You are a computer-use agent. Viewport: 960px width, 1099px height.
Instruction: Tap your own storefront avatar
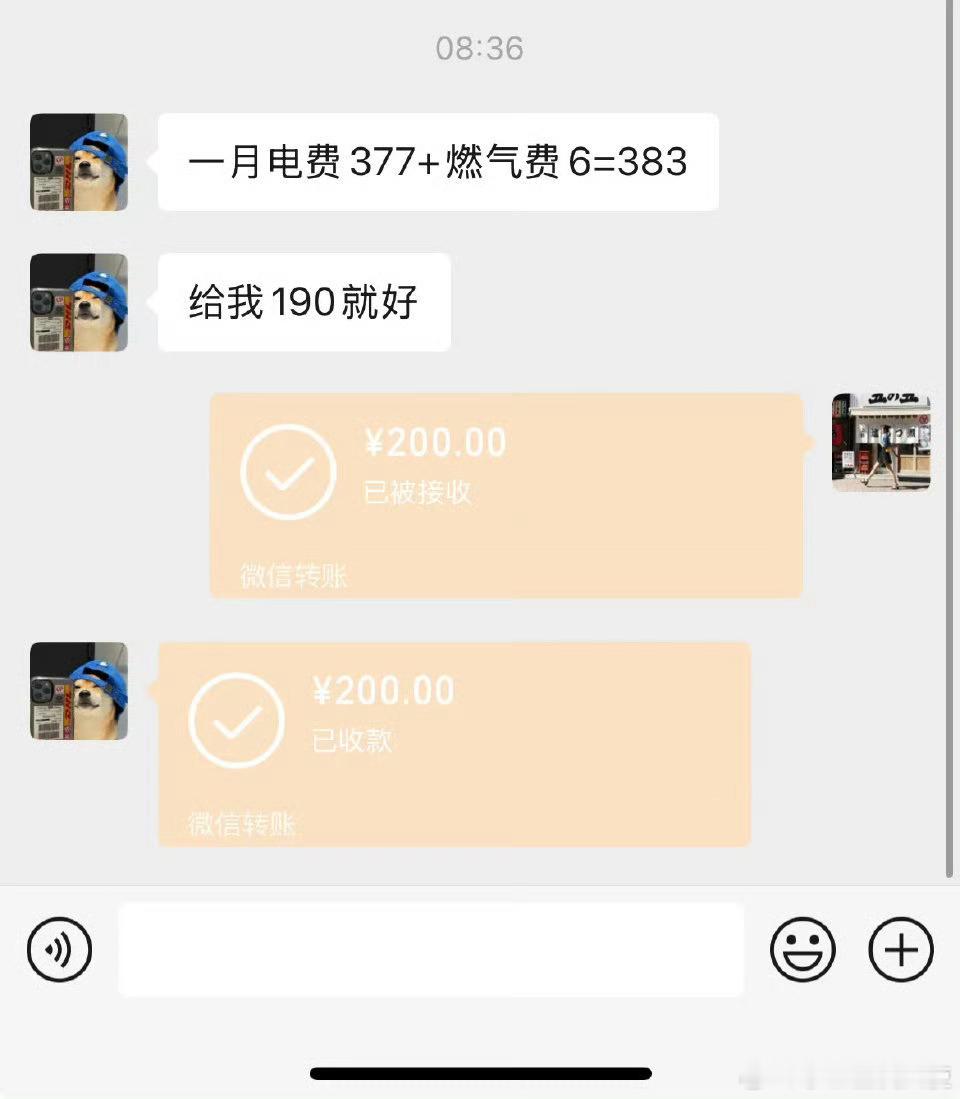pyautogui.click(x=881, y=443)
